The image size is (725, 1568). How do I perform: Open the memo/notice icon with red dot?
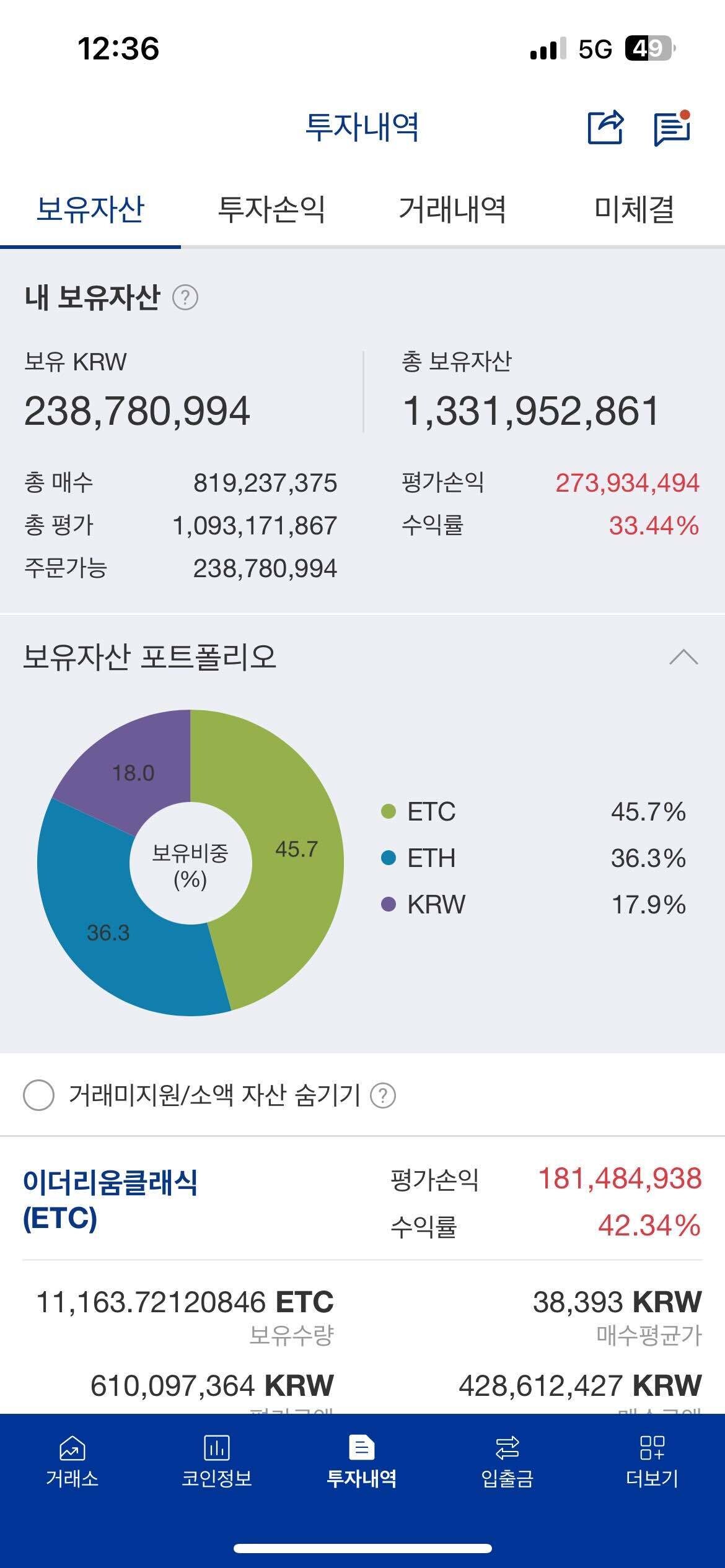tap(672, 127)
